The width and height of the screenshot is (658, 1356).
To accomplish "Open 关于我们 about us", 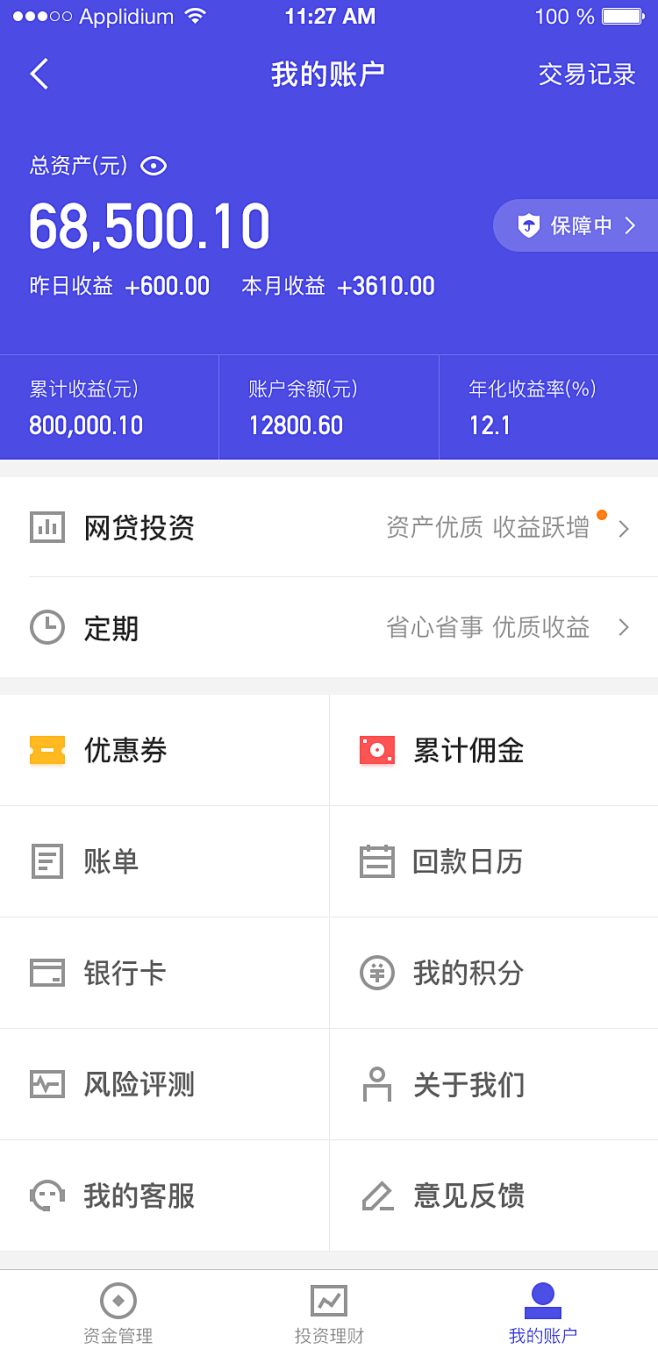I will coord(493,1084).
